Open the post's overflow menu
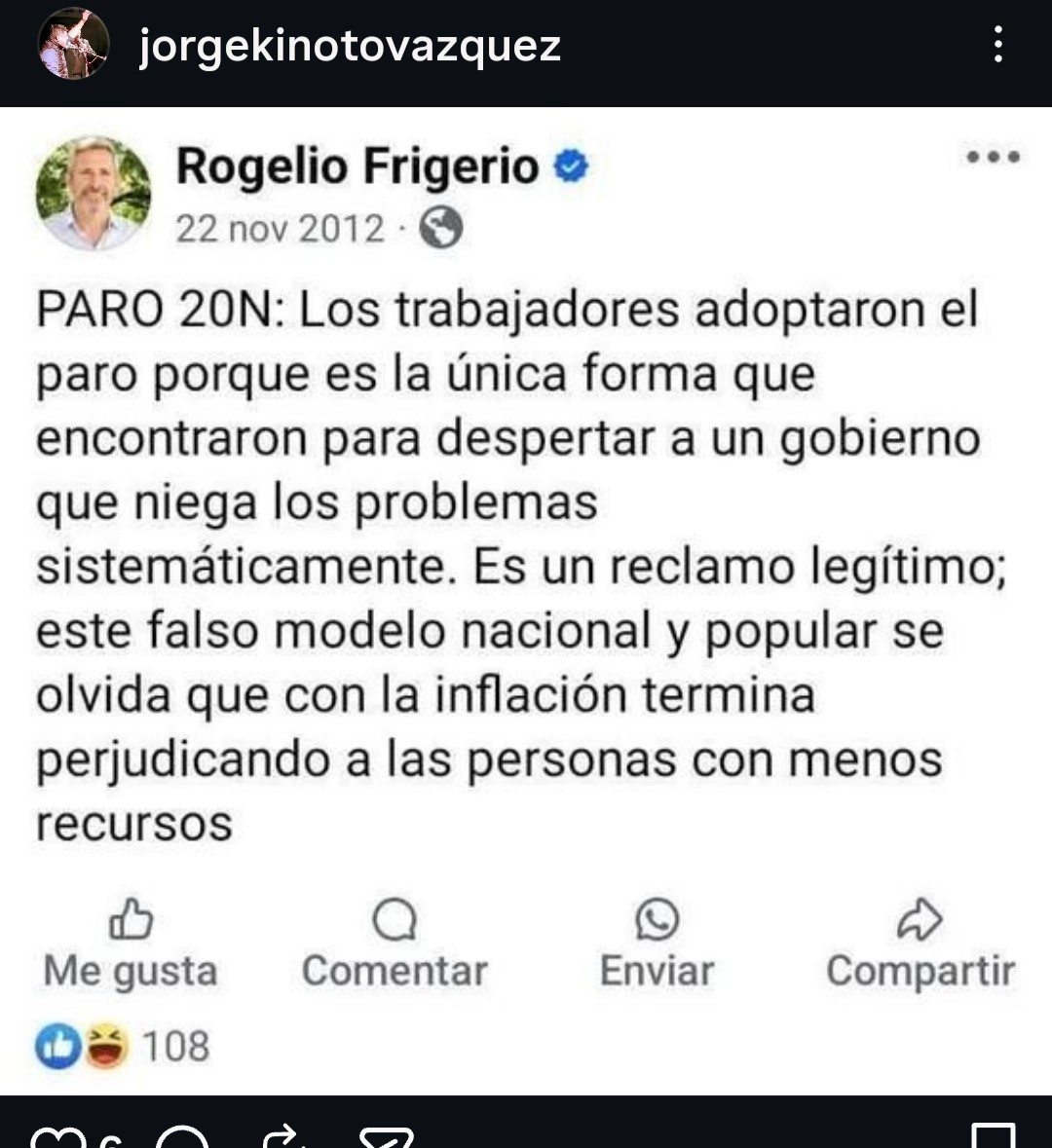The width and height of the screenshot is (1052, 1148). tap(997, 45)
